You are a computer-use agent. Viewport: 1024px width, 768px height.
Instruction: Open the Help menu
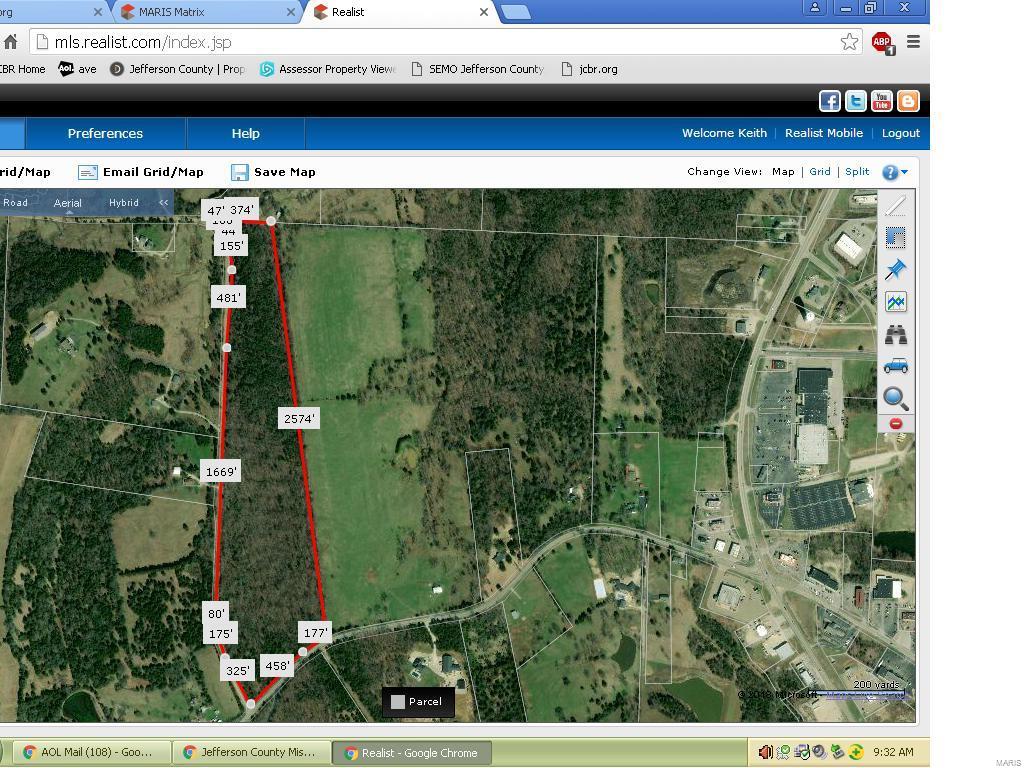[245, 133]
